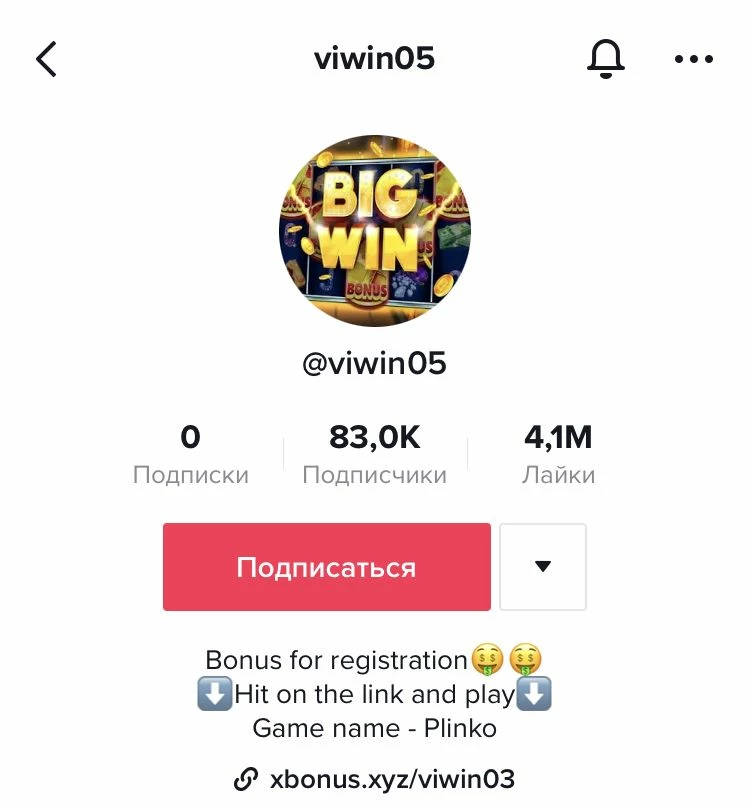View the Подписки following list
The image size is (750, 808).
click(x=190, y=455)
